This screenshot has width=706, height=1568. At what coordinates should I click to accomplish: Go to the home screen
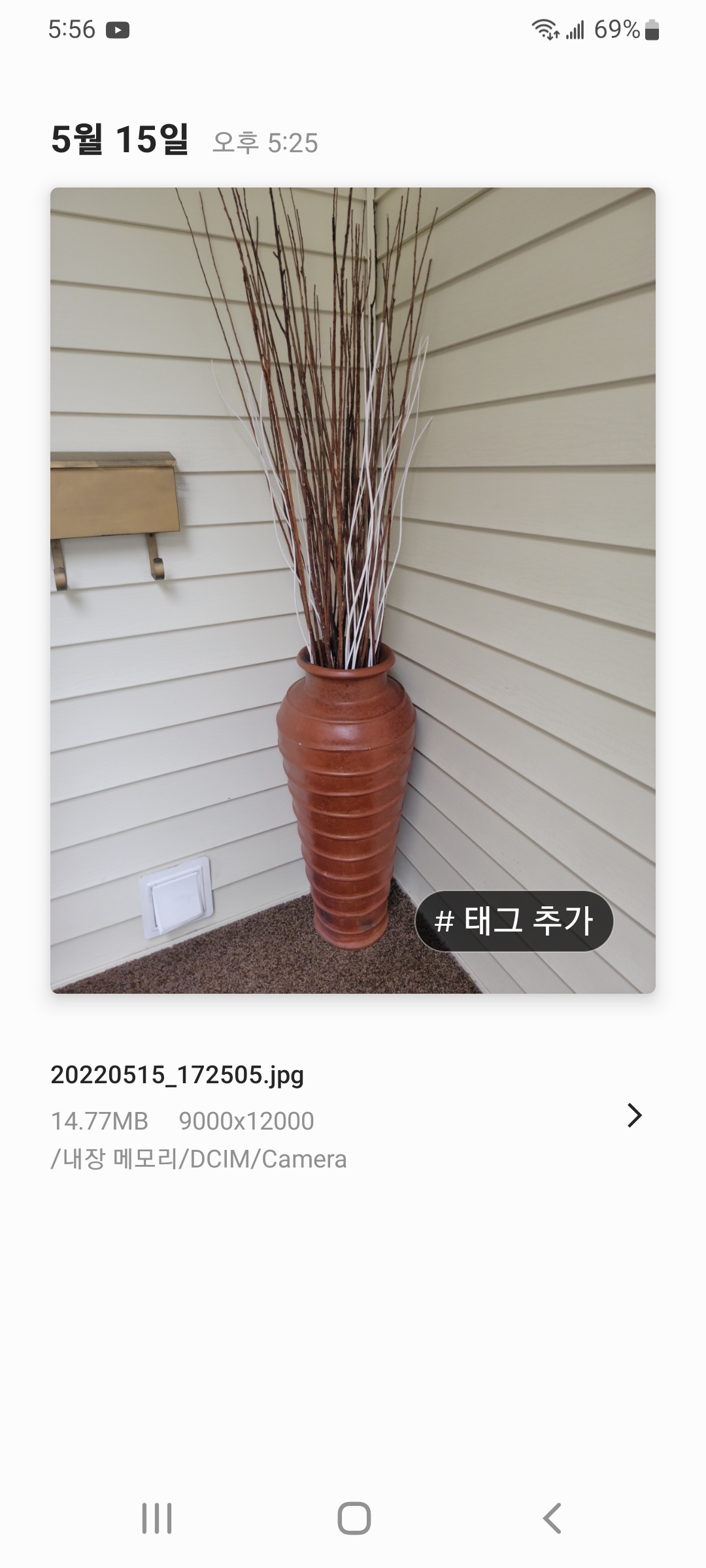point(354,1518)
